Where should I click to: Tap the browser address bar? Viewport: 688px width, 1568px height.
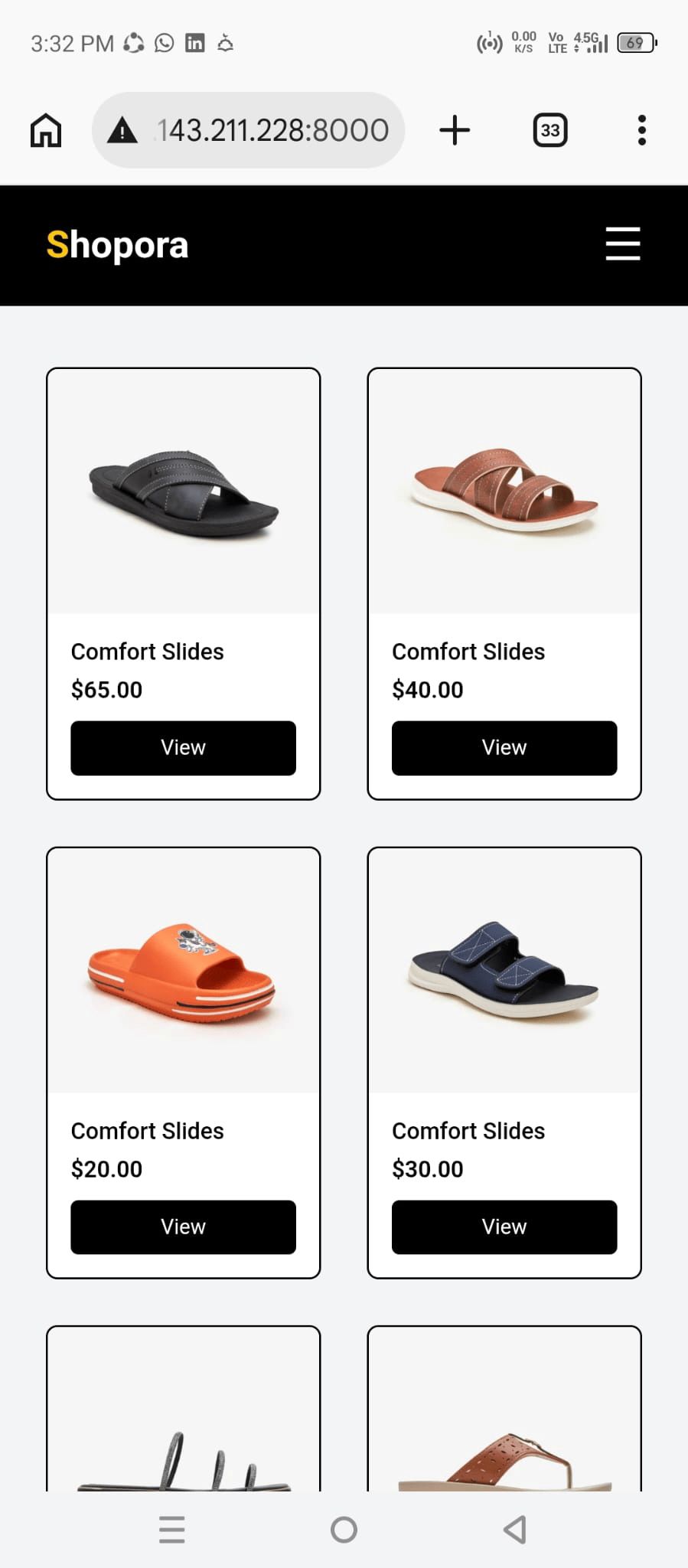[260, 130]
